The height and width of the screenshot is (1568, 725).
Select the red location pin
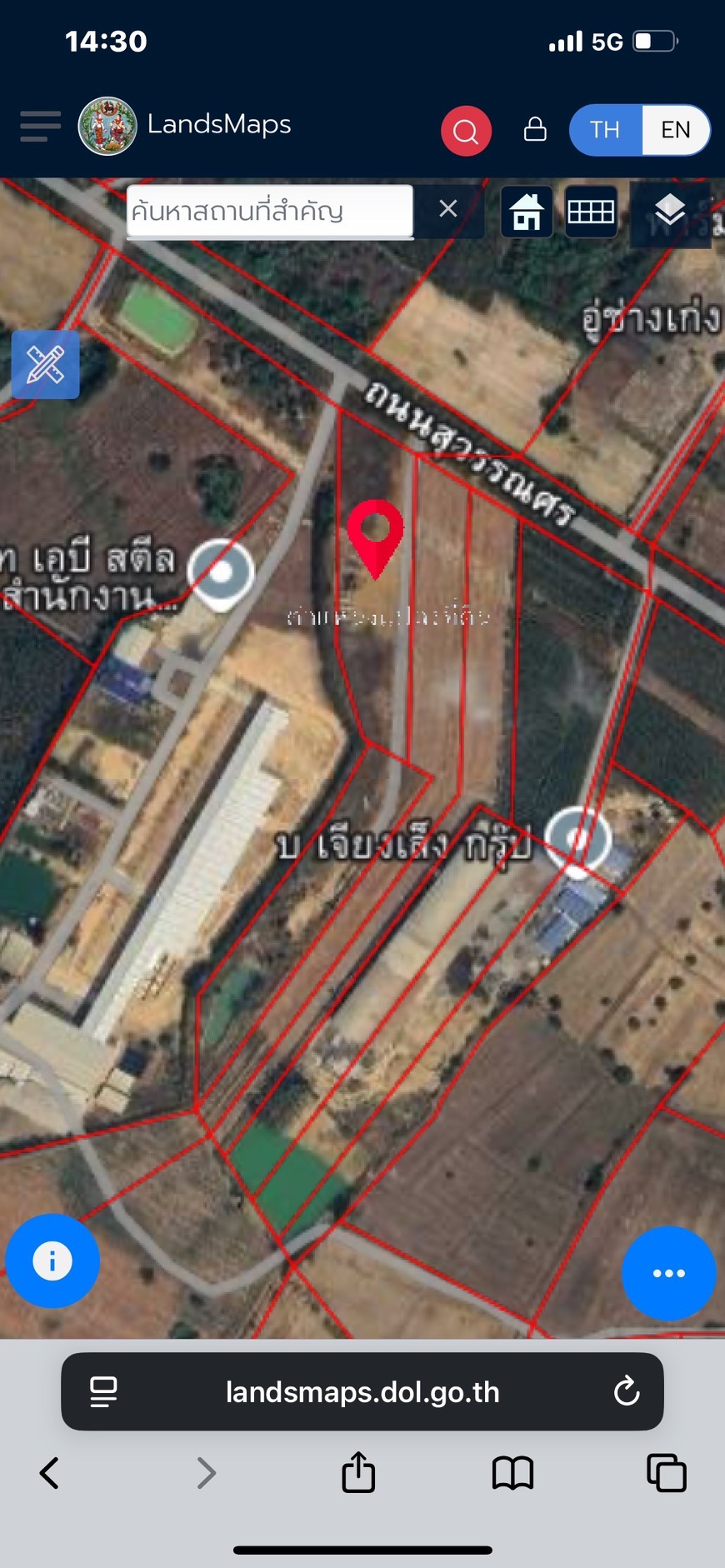pos(375,533)
